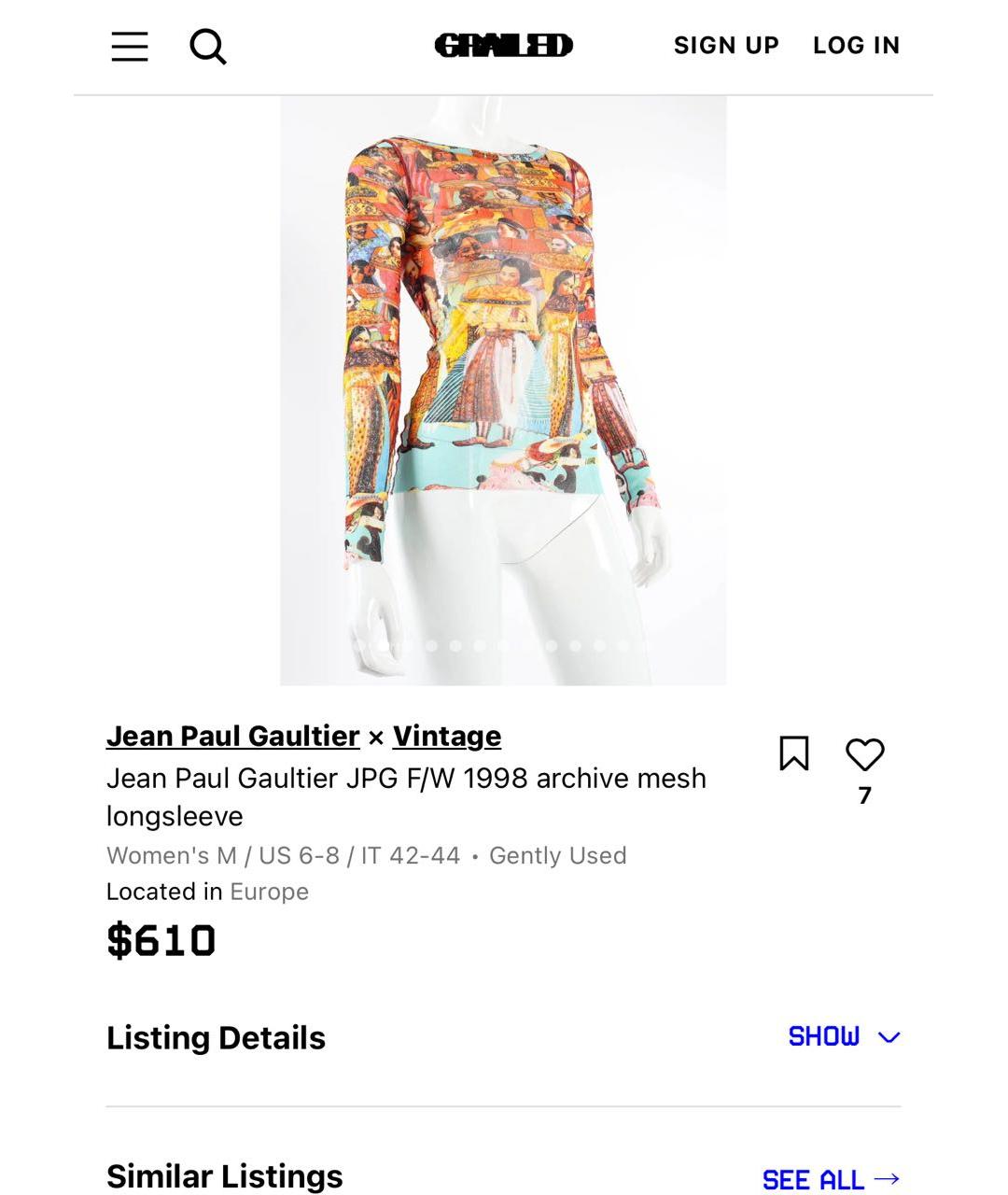The height and width of the screenshot is (1195, 1008).
Task: Tap the Sign Up link
Action: 725,45
